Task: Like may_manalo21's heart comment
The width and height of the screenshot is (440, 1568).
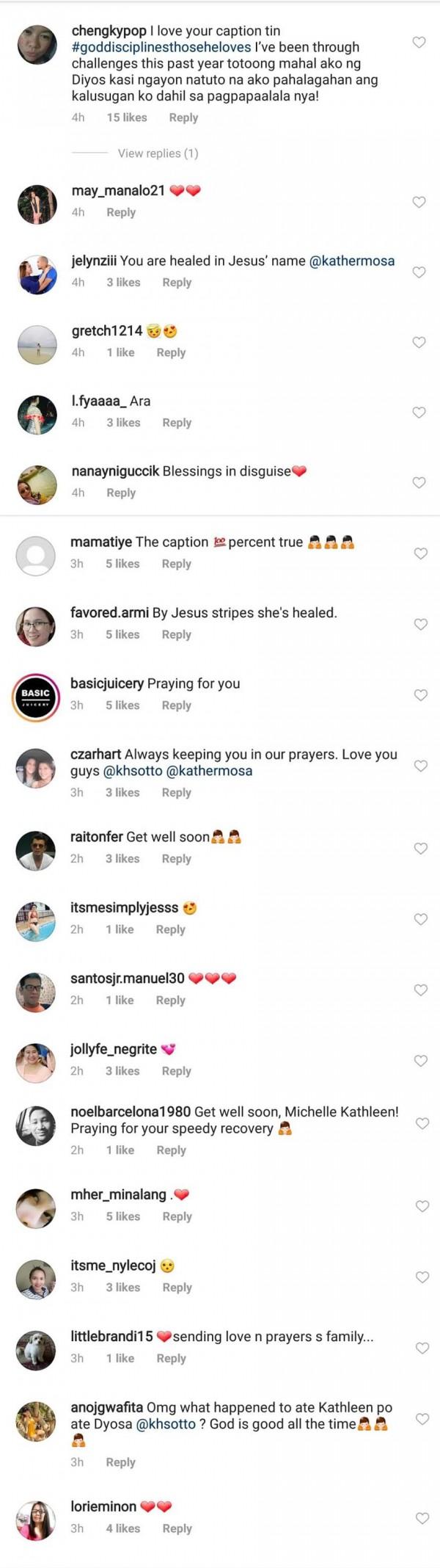Action: coord(419,202)
